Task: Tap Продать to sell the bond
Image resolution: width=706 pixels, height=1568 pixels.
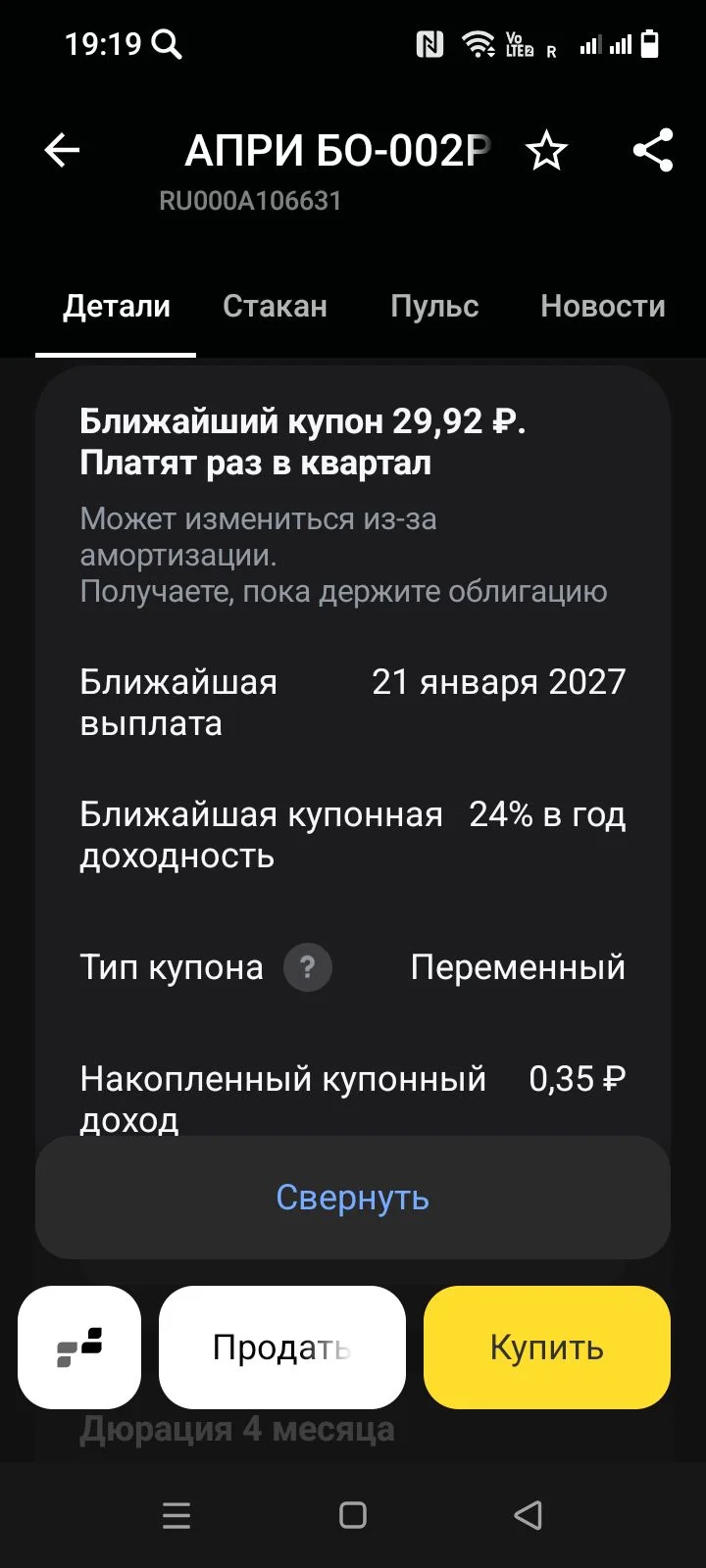Action: point(282,1347)
